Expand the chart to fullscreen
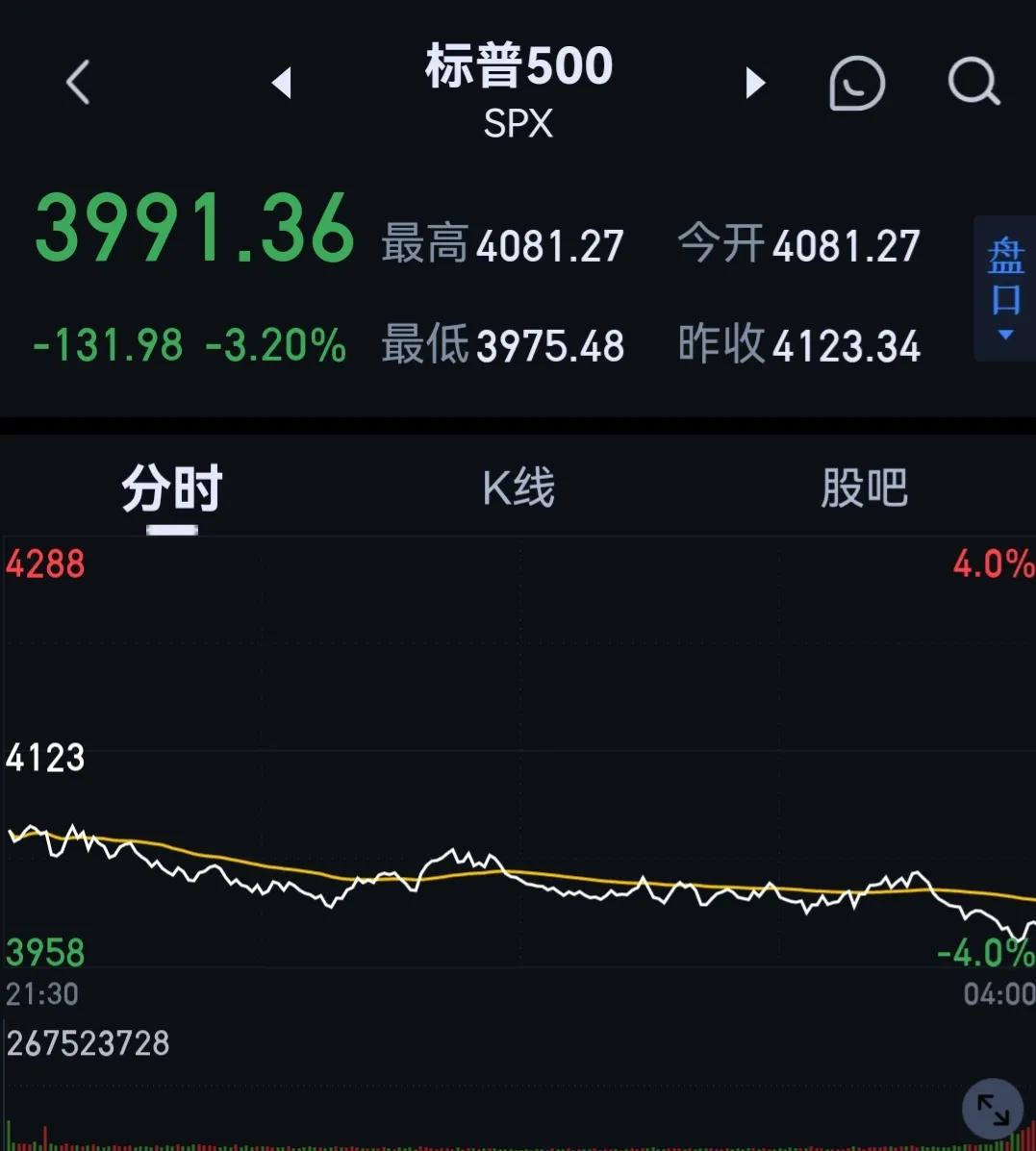1036x1151 pixels. (993, 1110)
